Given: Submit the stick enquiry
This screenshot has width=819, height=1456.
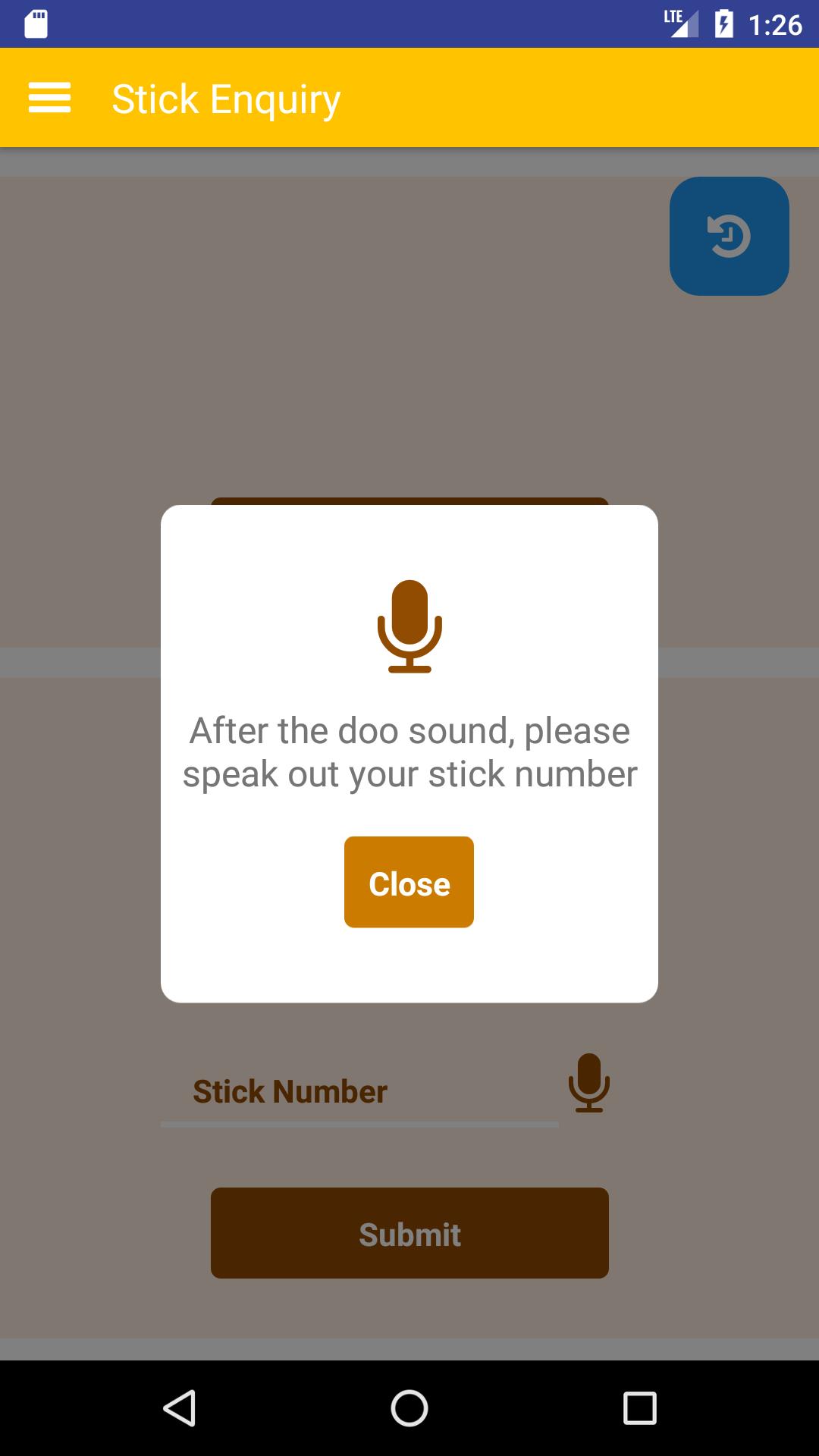Looking at the screenshot, I should tap(409, 1233).
